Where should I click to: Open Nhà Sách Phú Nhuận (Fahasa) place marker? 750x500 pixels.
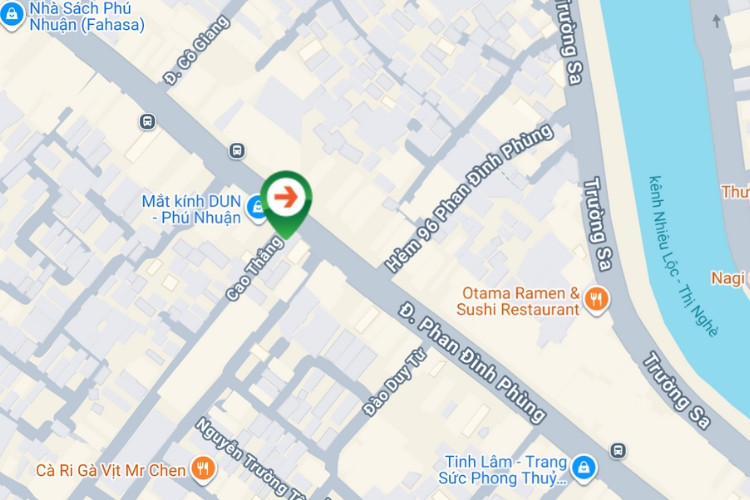tap(14, 14)
